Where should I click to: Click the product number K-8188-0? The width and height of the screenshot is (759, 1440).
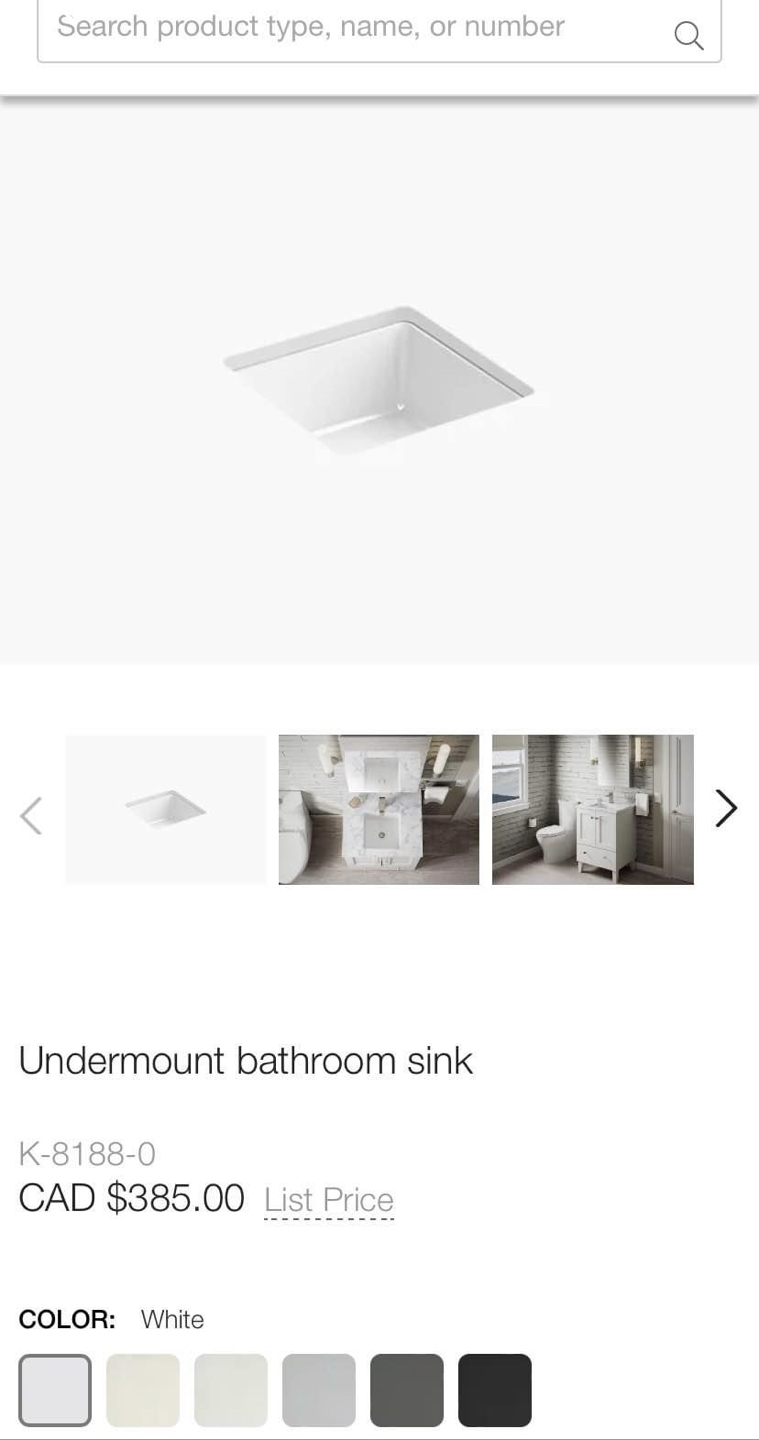pos(87,1153)
